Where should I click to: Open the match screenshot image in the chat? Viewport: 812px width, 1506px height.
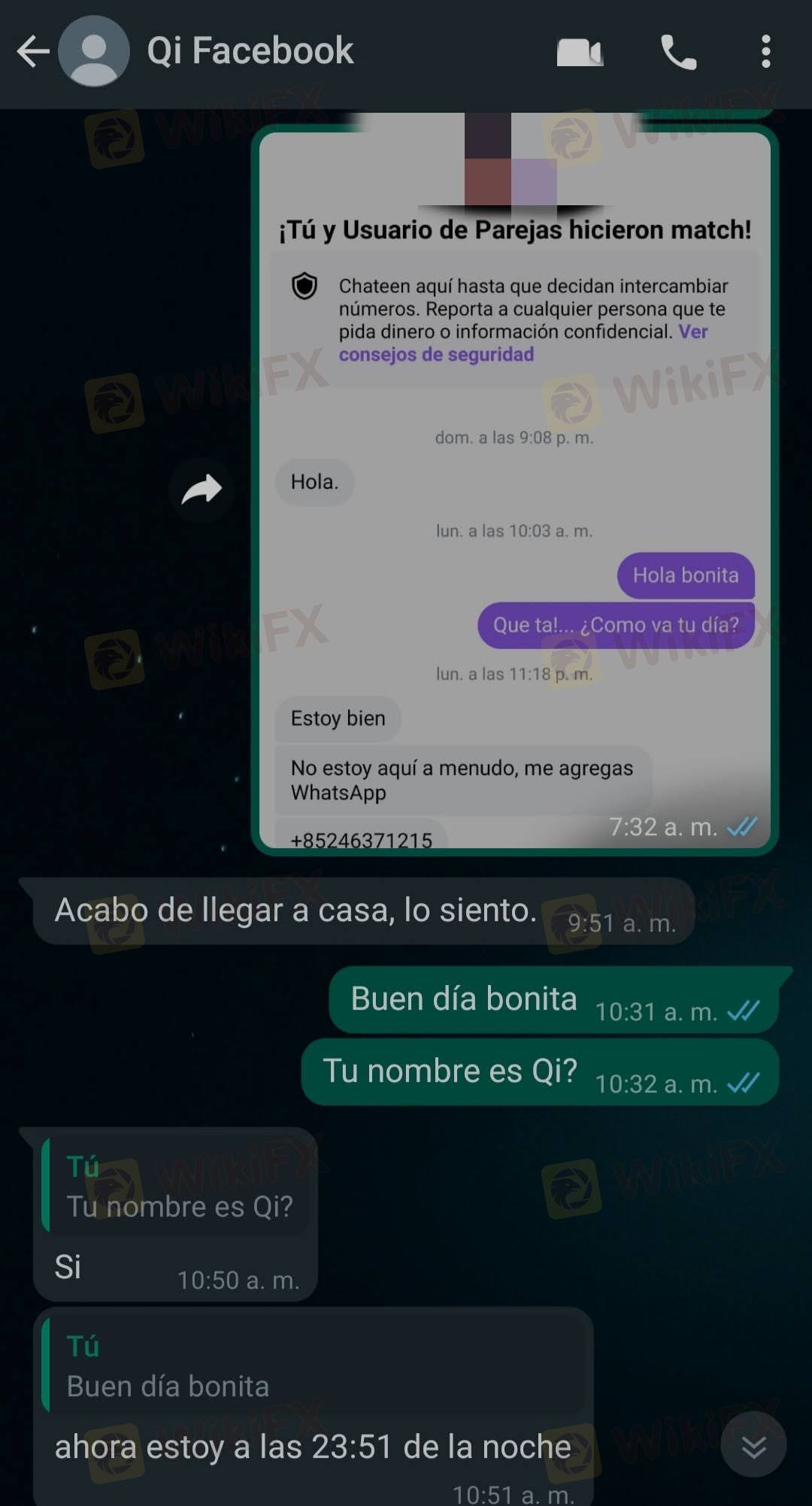click(514, 489)
